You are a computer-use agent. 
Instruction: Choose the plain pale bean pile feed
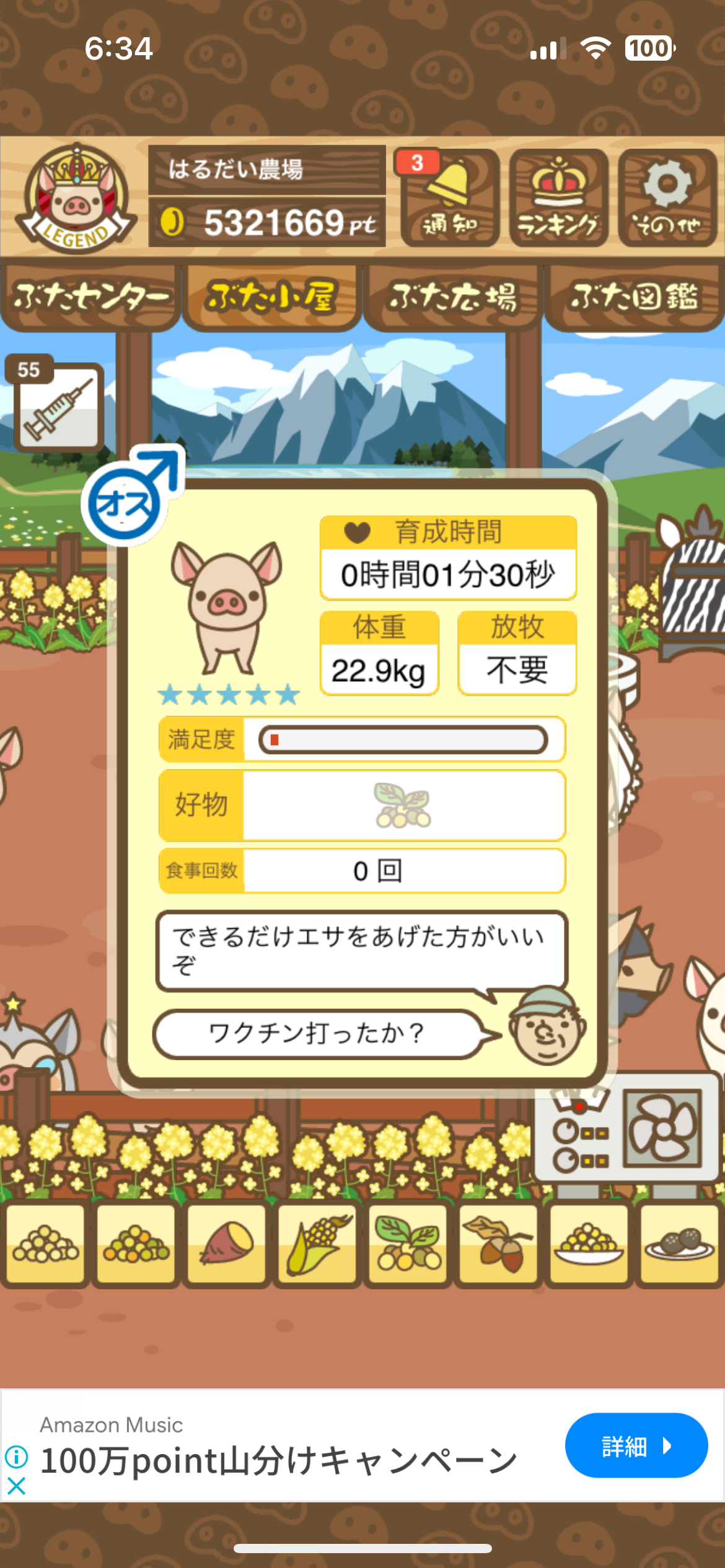[x=45, y=1244]
